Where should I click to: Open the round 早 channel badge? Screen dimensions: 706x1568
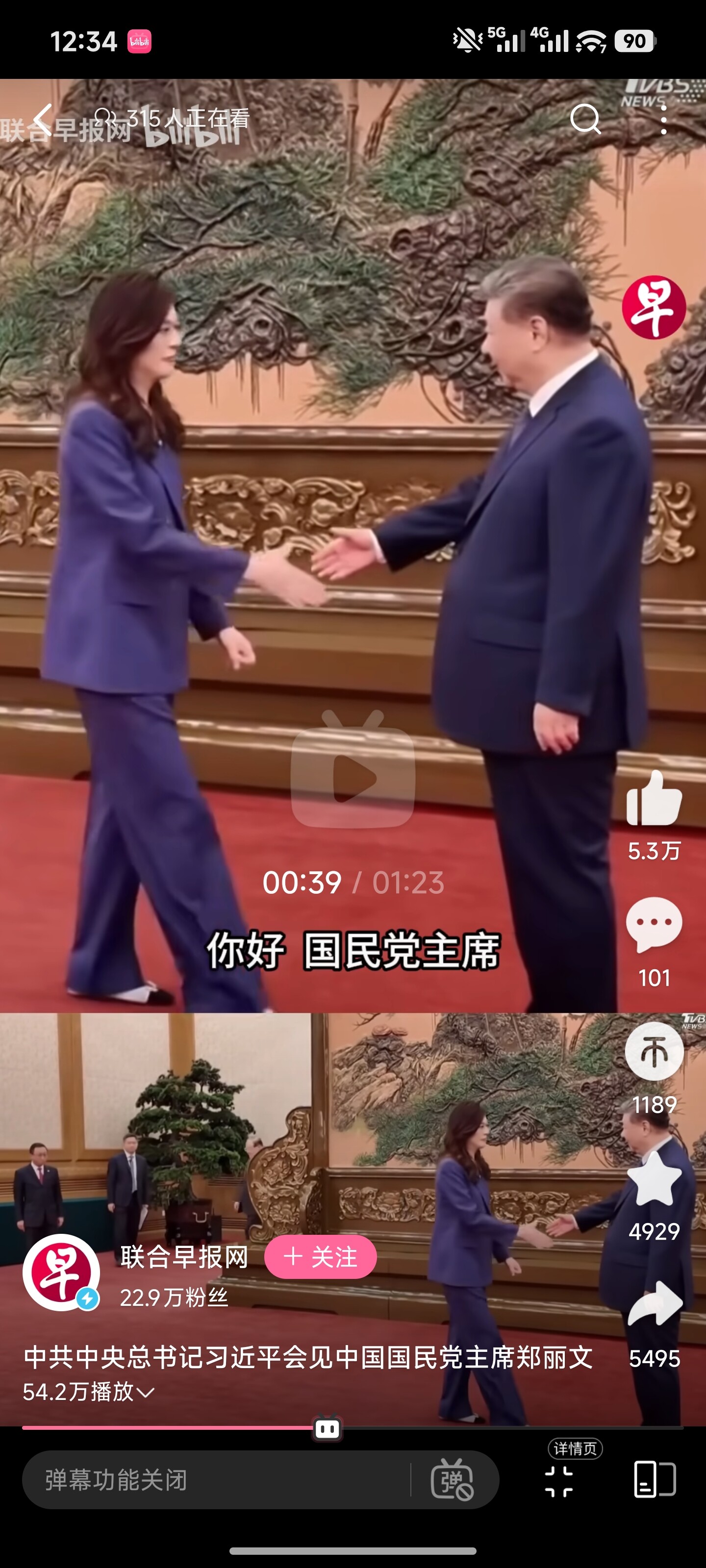tap(654, 307)
